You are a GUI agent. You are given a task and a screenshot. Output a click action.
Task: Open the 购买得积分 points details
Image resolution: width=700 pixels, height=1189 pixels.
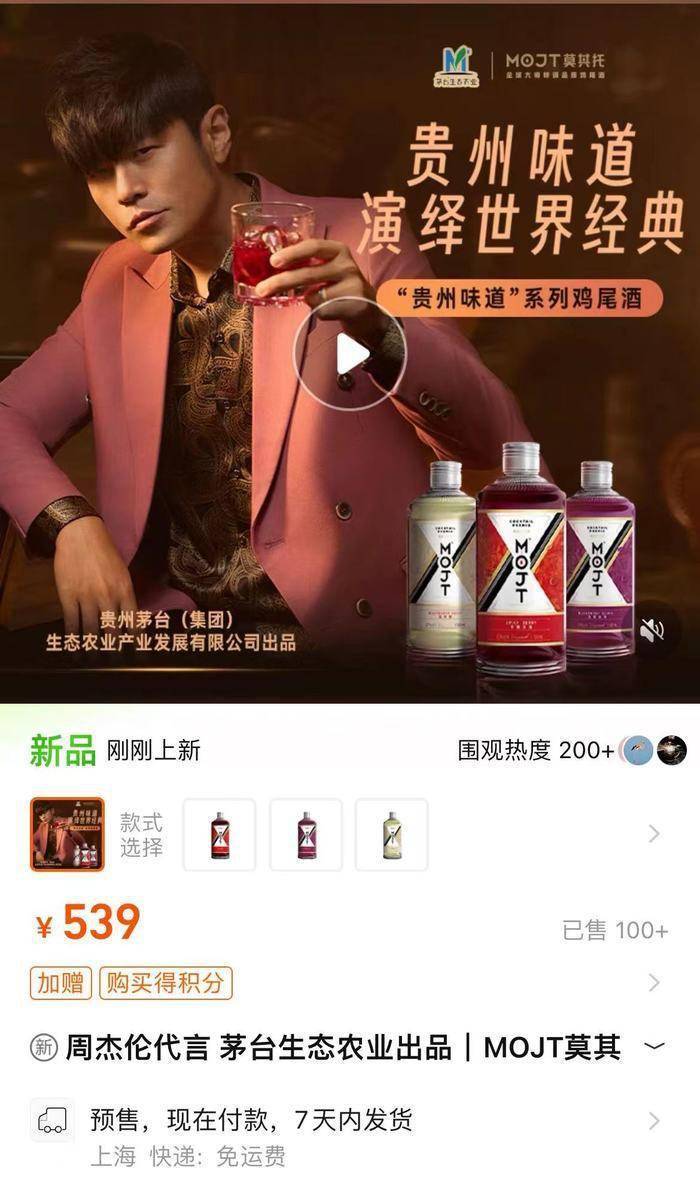[x=165, y=983]
